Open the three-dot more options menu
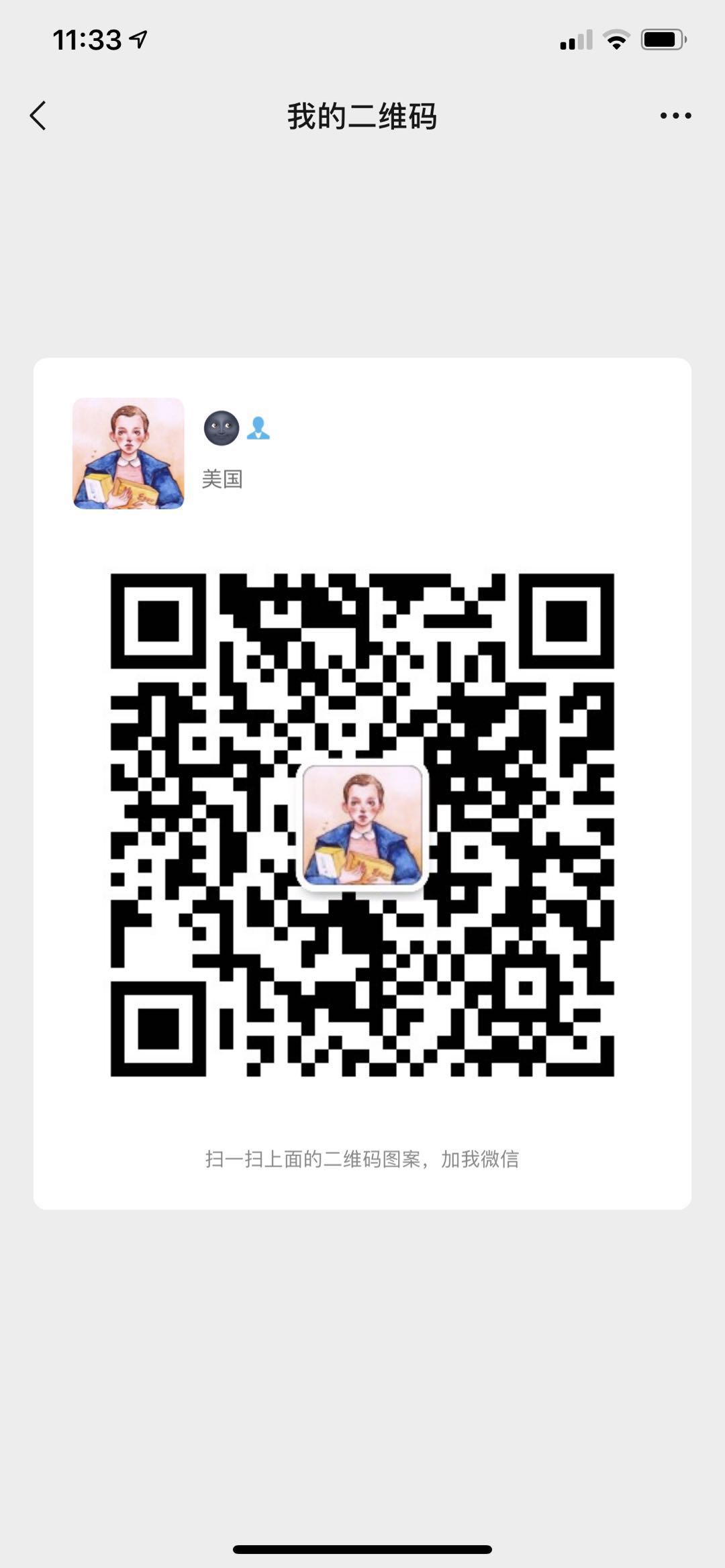This screenshot has width=725, height=1568. click(675, 116)
